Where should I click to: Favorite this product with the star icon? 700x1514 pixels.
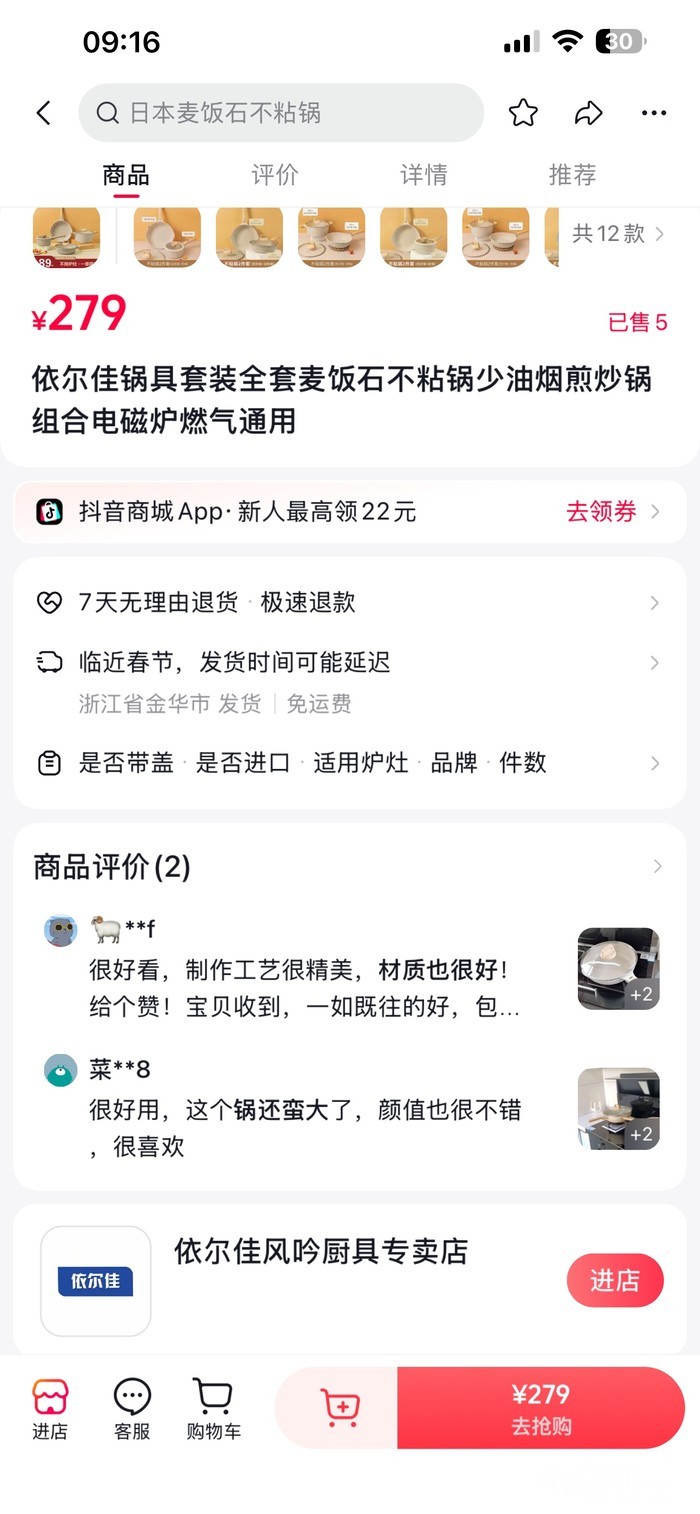[x=523, y=113]
